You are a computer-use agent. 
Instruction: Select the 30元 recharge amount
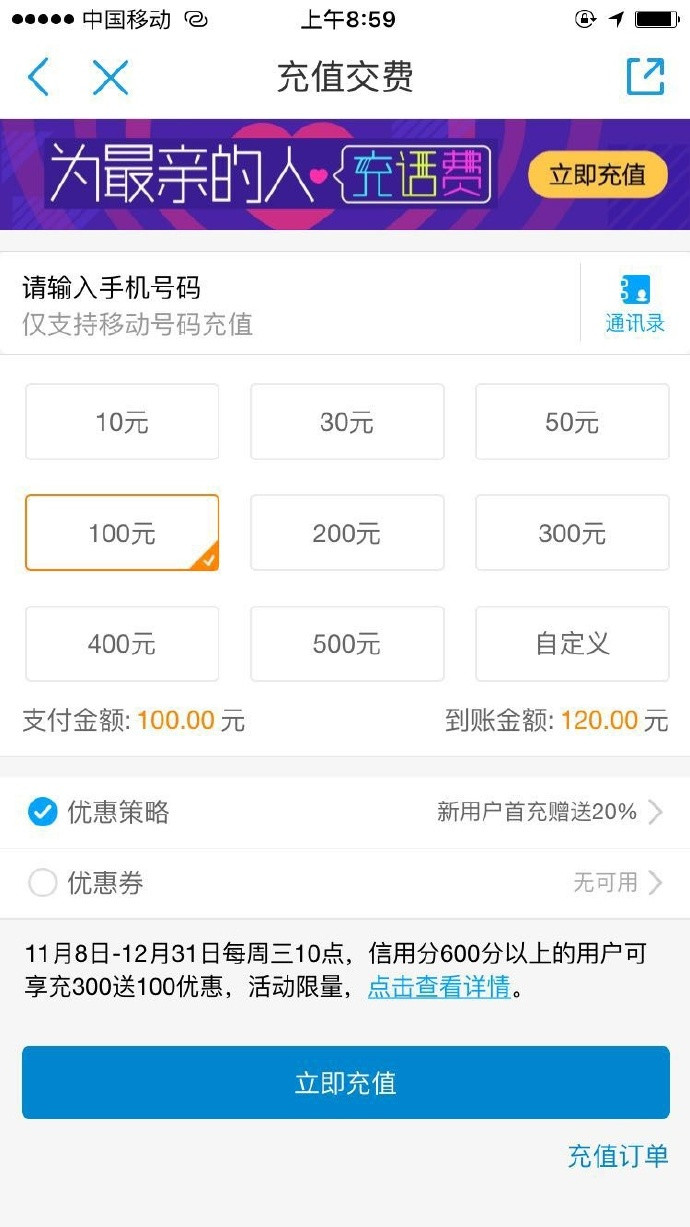[x=347, y=422]
